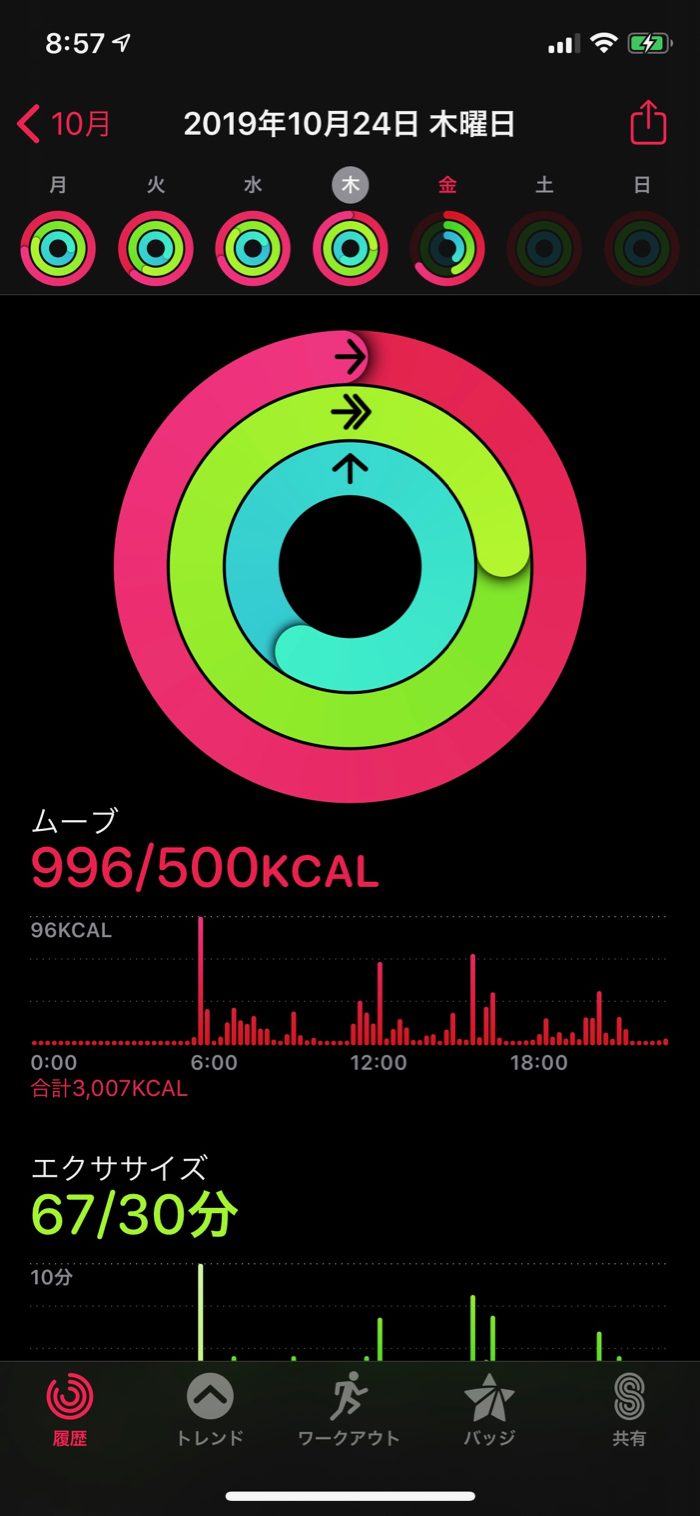The width and height of the screenshot is (700, 1516).
Task: Share this day's activity summary
Action: coord(647,124)
